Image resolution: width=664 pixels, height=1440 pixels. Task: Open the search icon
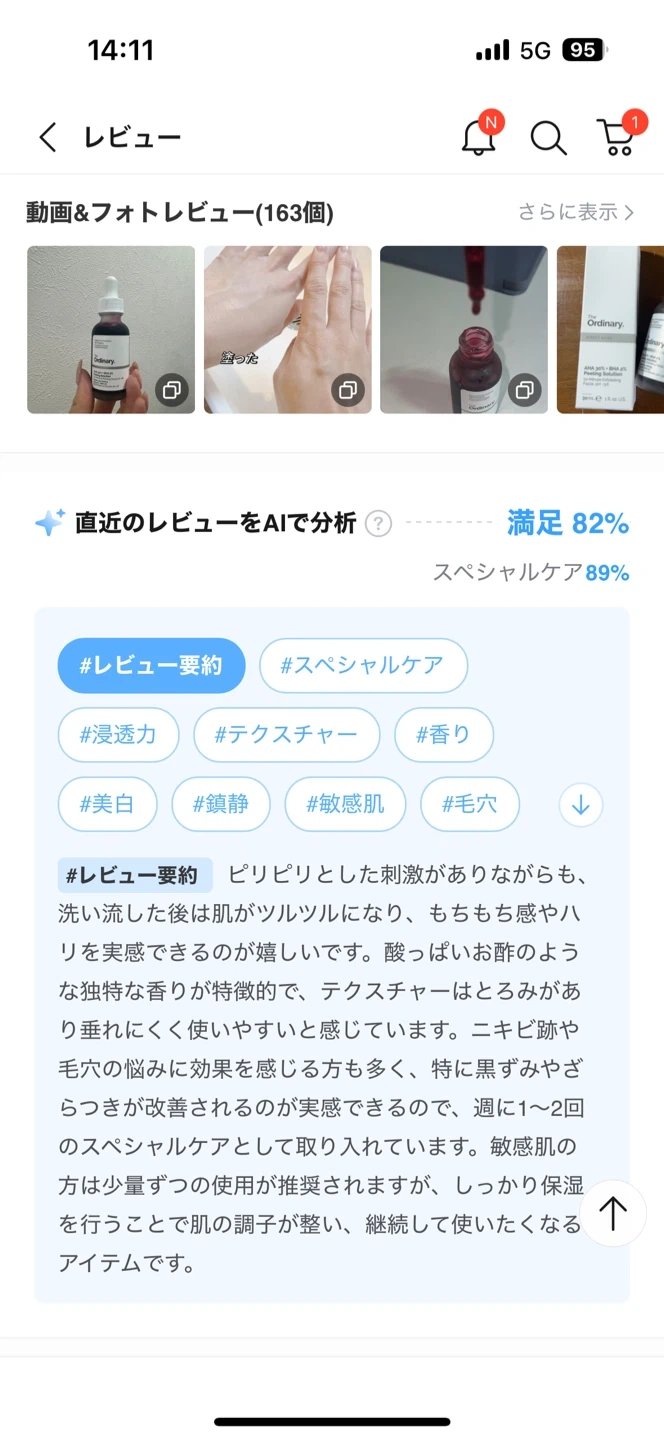(x=548, y=138)
